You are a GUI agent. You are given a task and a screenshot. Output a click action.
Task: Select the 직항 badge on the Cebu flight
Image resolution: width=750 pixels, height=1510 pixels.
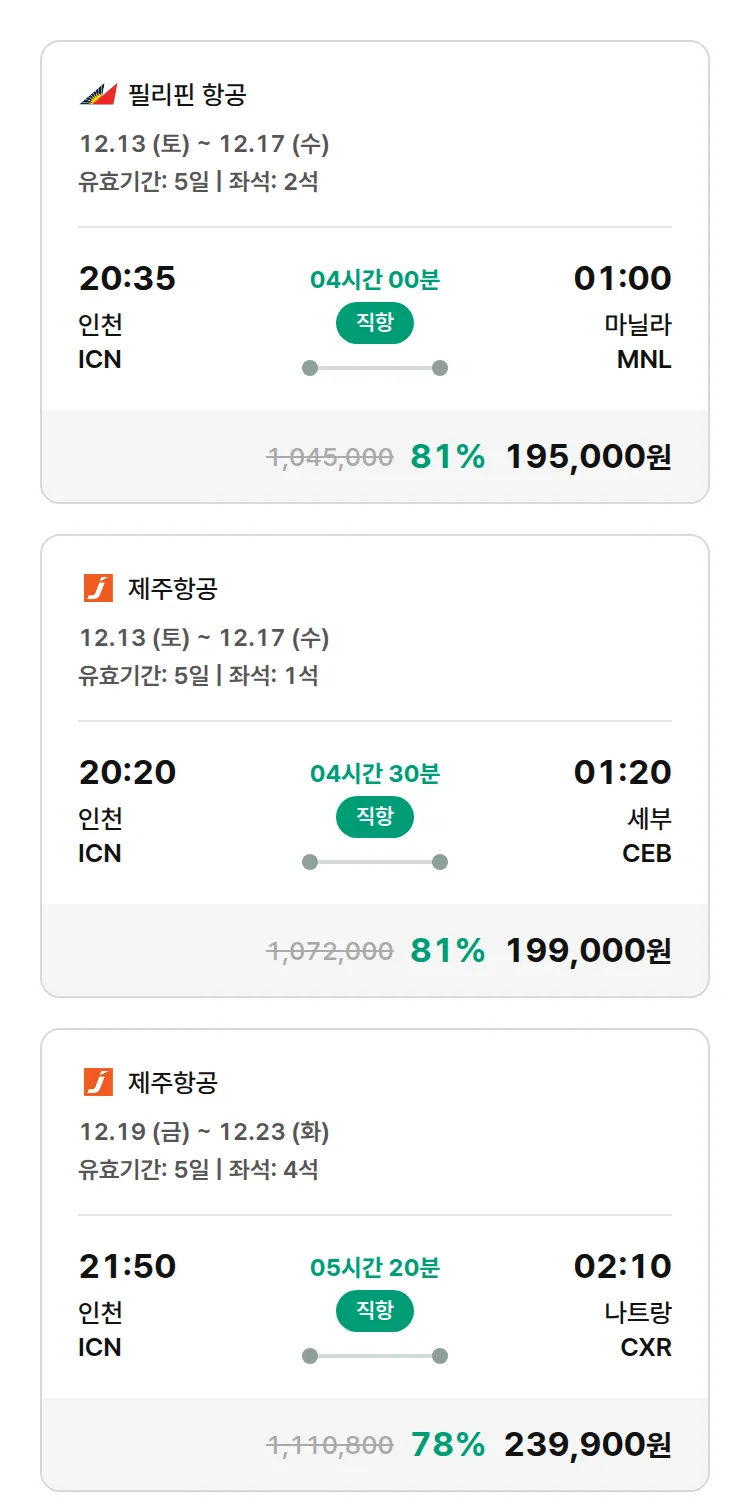[375, 817]
